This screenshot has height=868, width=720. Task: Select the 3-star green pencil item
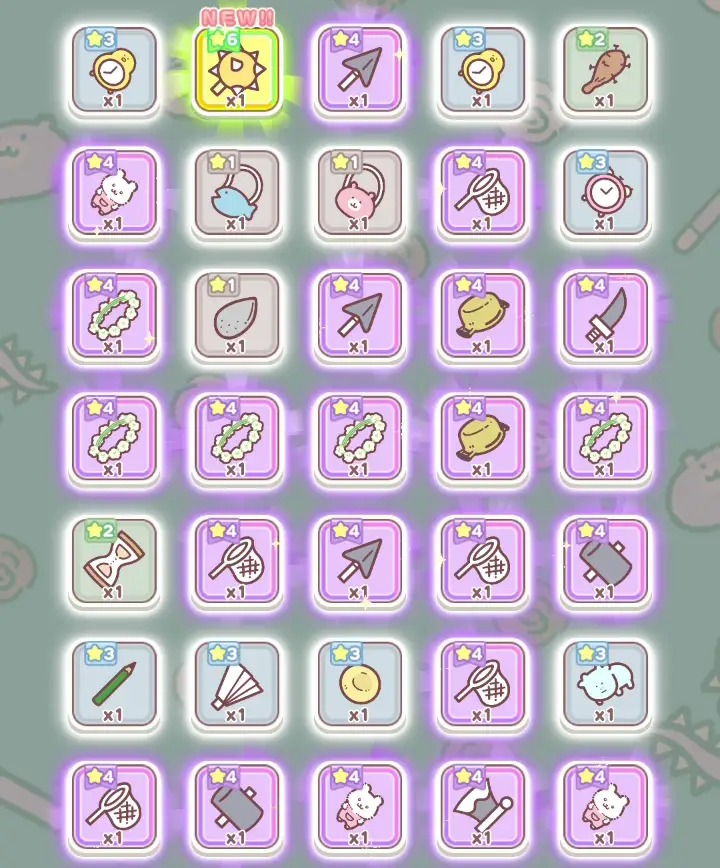(x=113, y=685)
